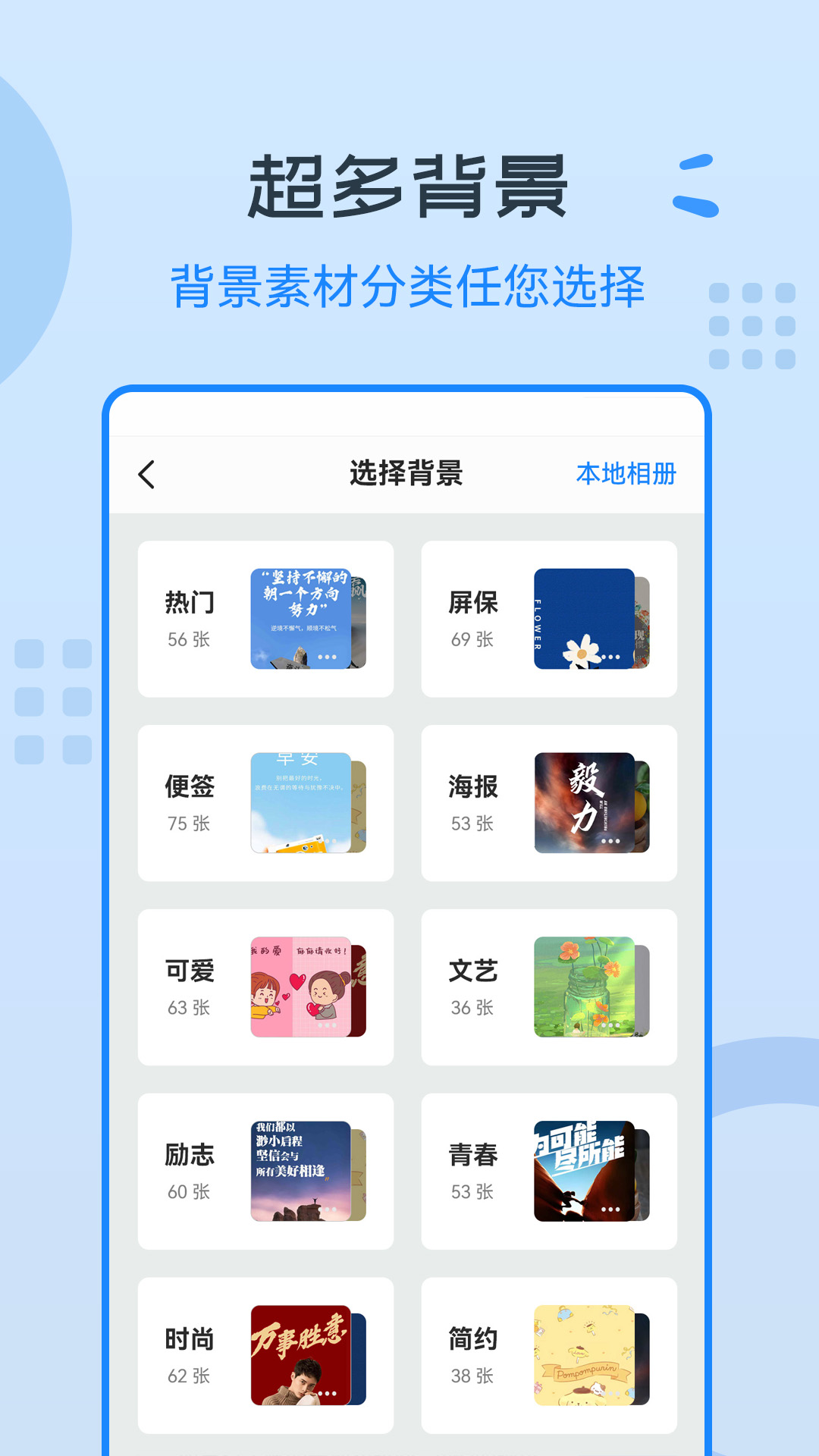
Task: Open the 励志 motivational backgrounds category
Action: click(x=190, y=1156)
